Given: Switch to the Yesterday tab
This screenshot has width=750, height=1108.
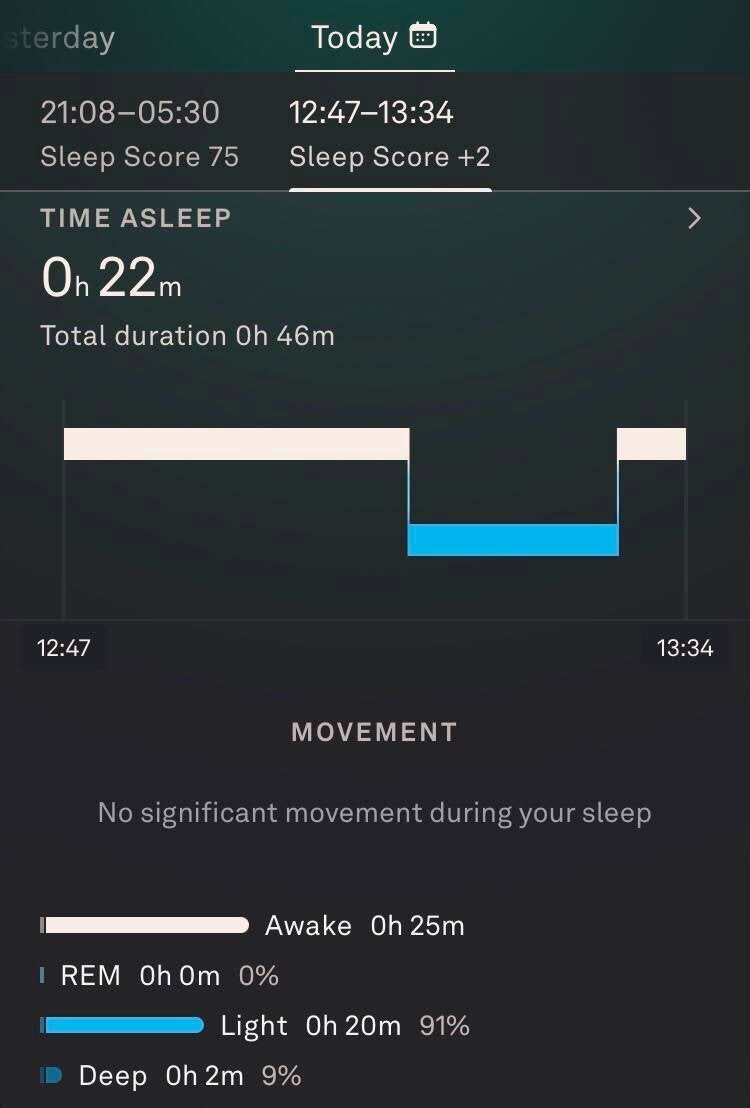Looking at the screenshot, I should click(x=58, y=38).
